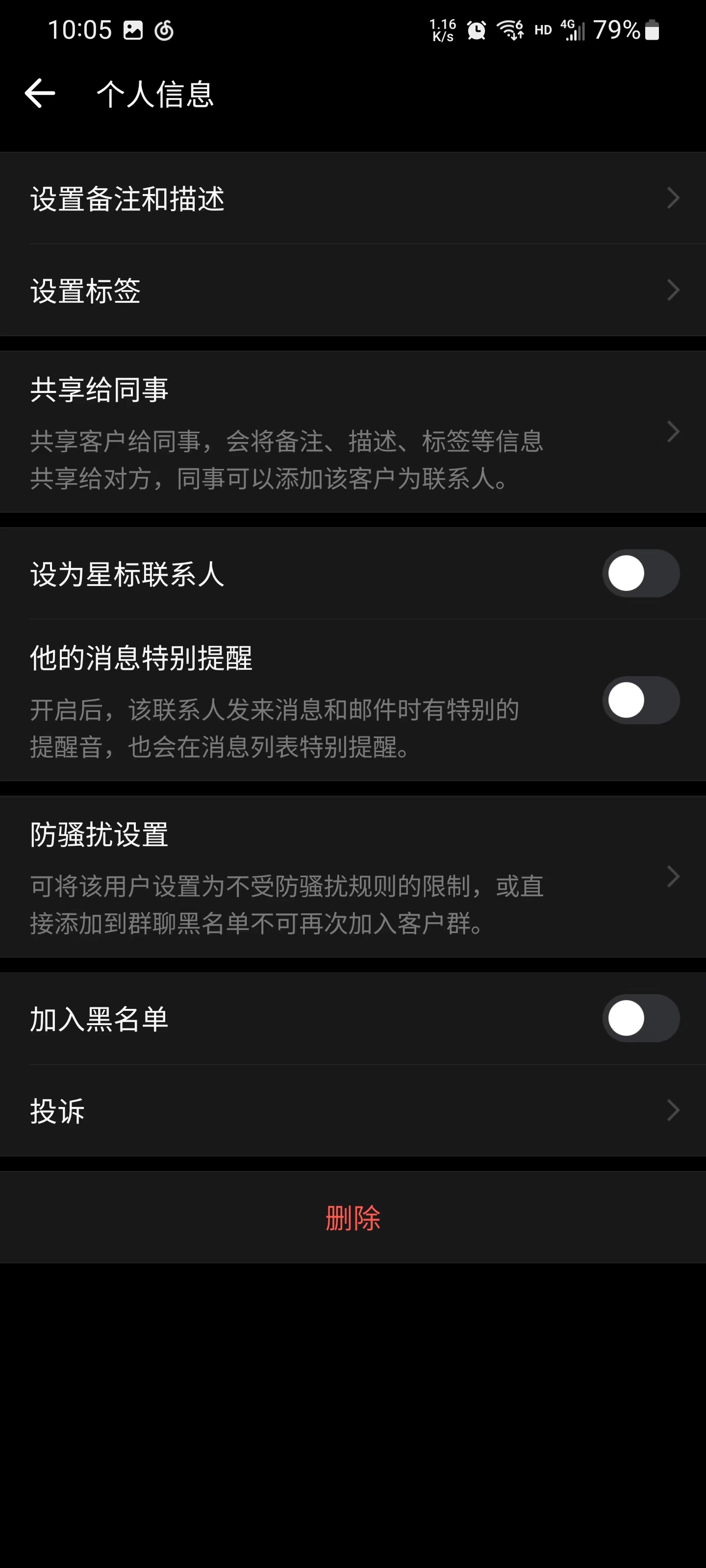
Task: Open 设置标签 settings
Action: (353, 291)
